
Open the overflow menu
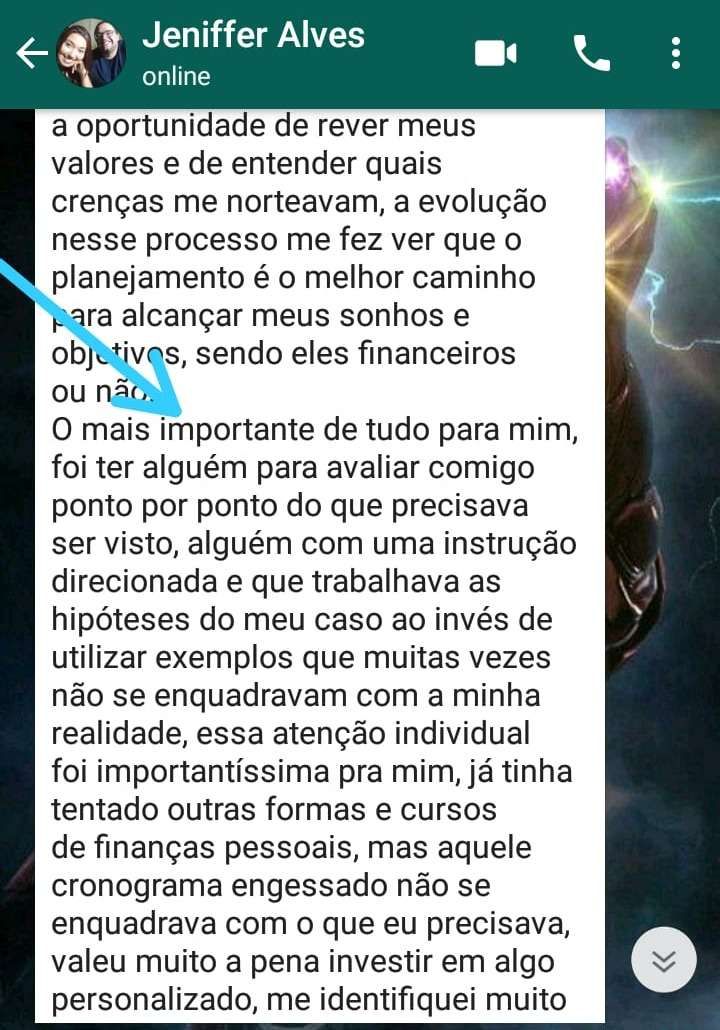[676, 53]
